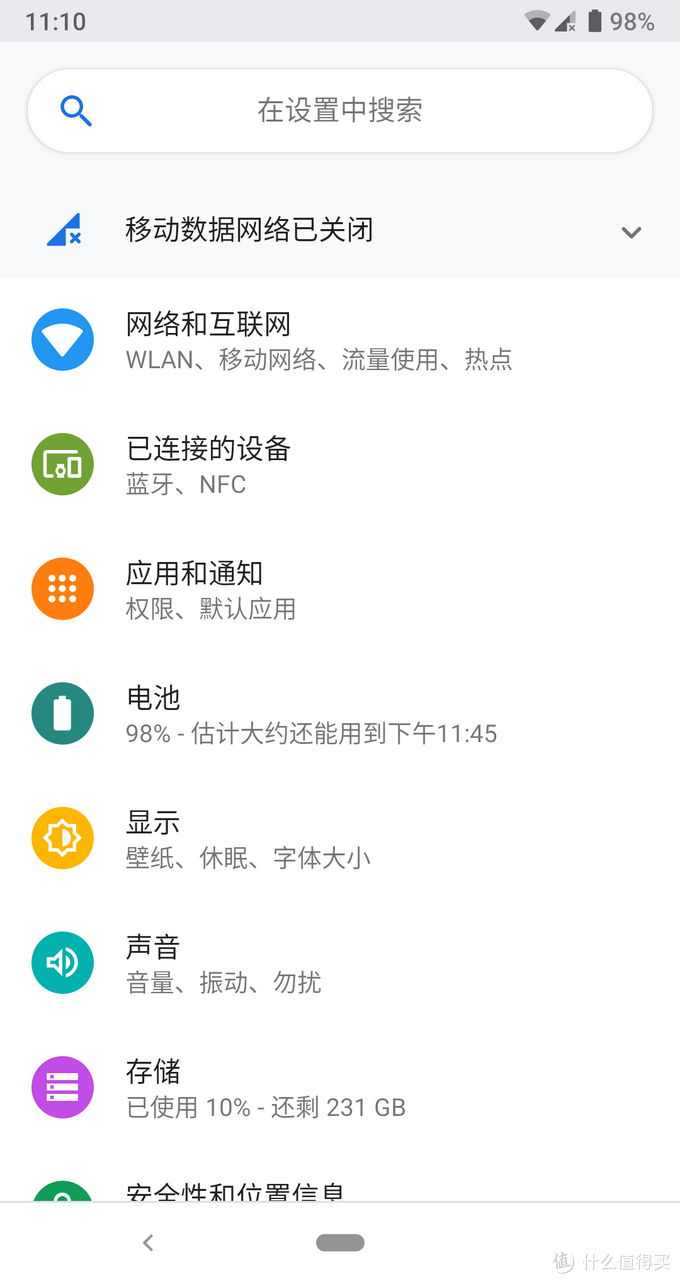Open 网络和互联网 settings

(208, 340)
